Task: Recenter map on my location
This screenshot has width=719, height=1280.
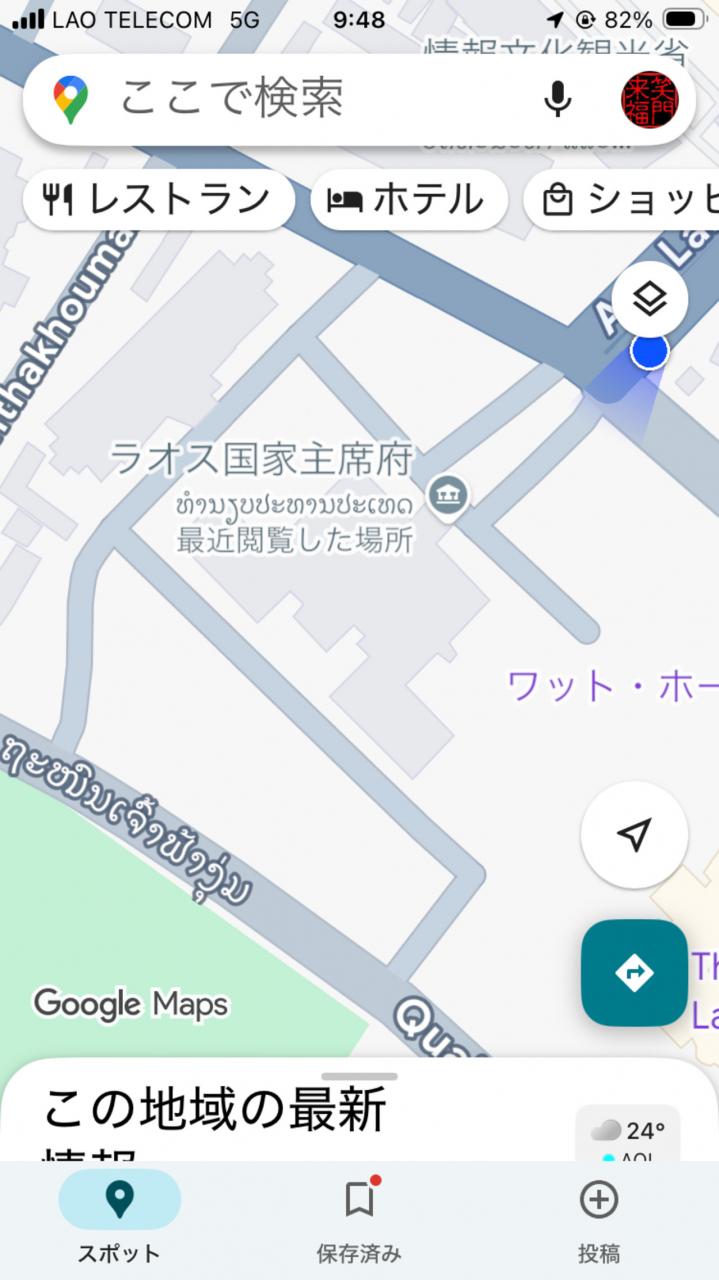Action: click(634, 835)
